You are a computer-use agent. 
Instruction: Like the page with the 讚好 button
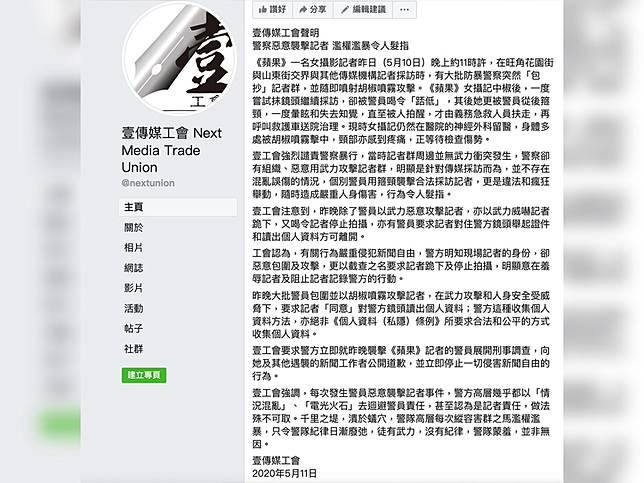coord(272,9)
